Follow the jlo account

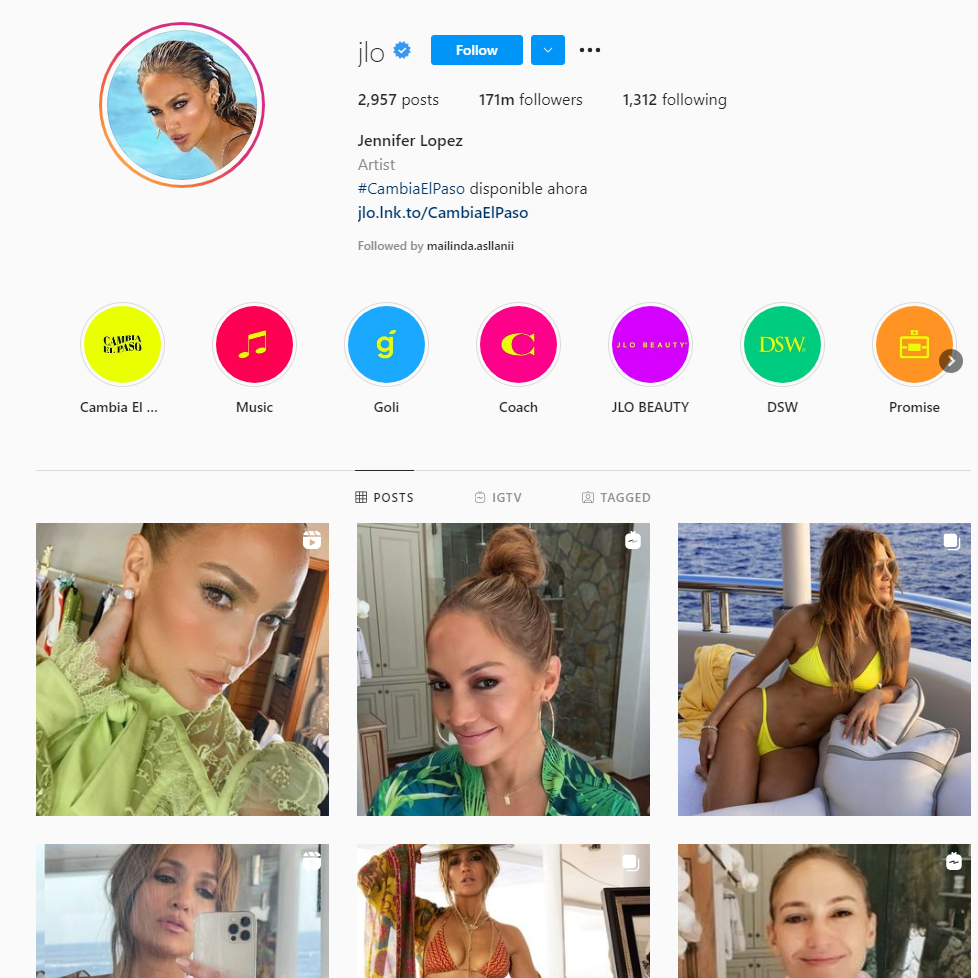tap(476, 50)
